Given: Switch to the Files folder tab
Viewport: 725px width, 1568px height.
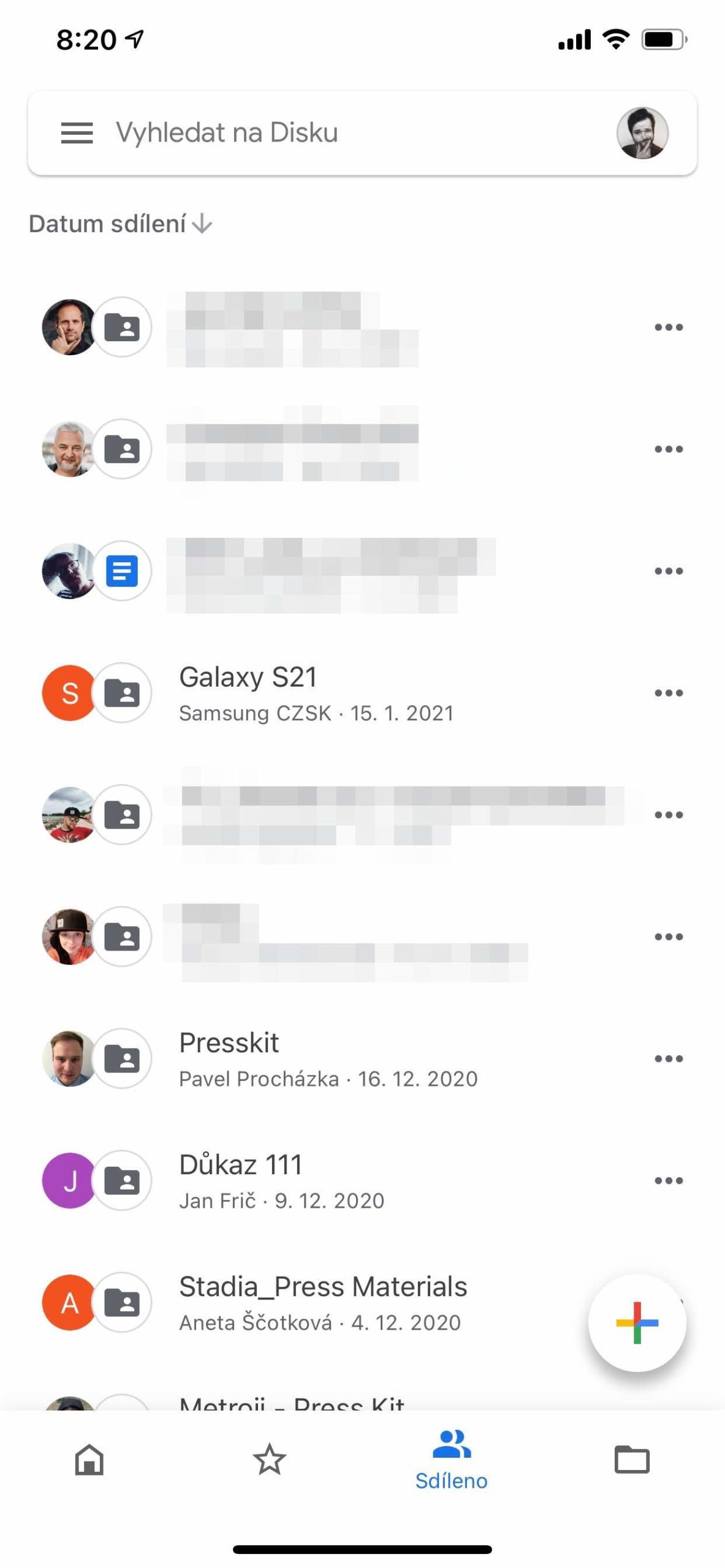Looking at the screenshot, I should point(632,1460).
